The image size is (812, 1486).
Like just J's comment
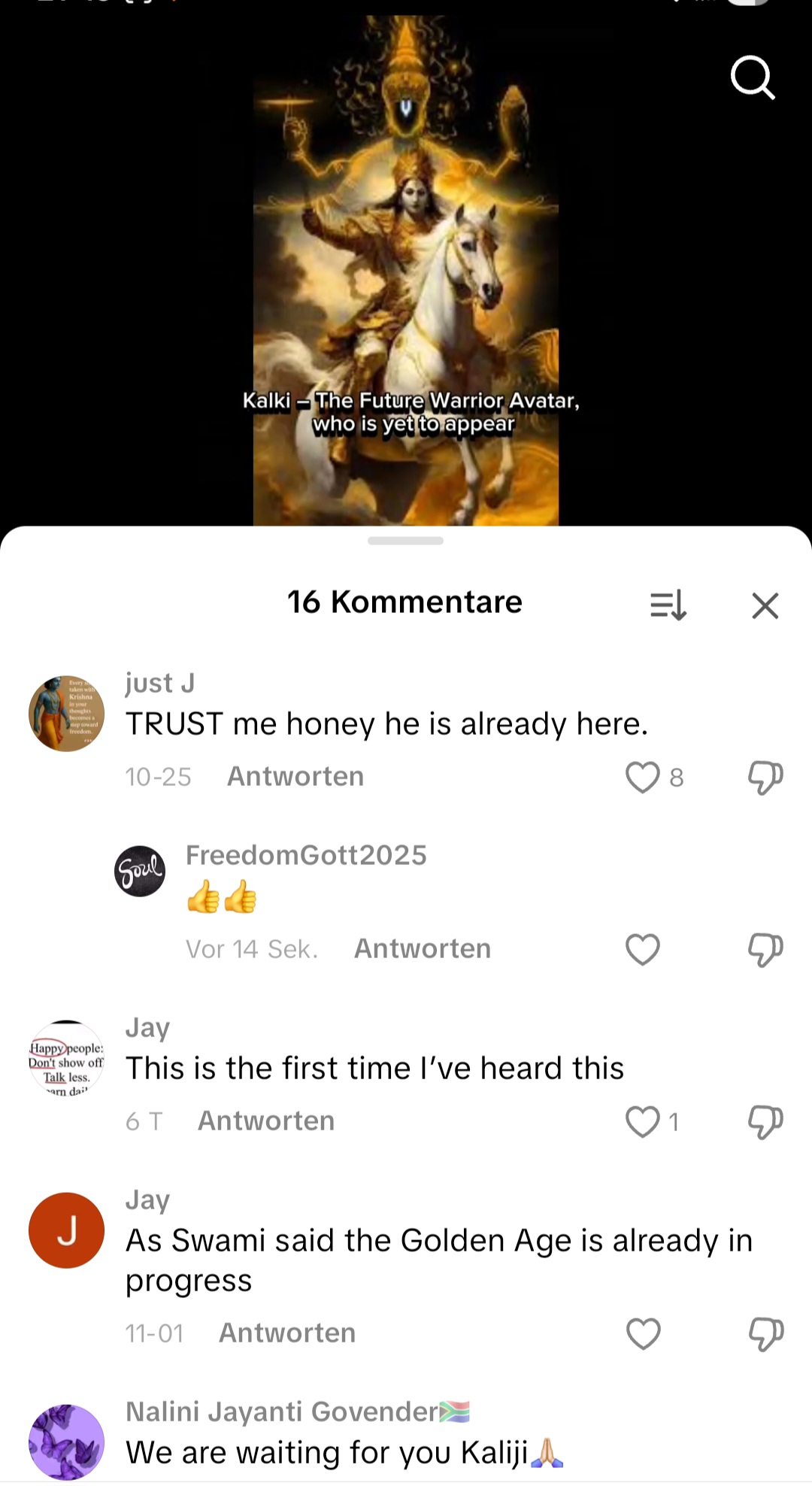[643, 778]
